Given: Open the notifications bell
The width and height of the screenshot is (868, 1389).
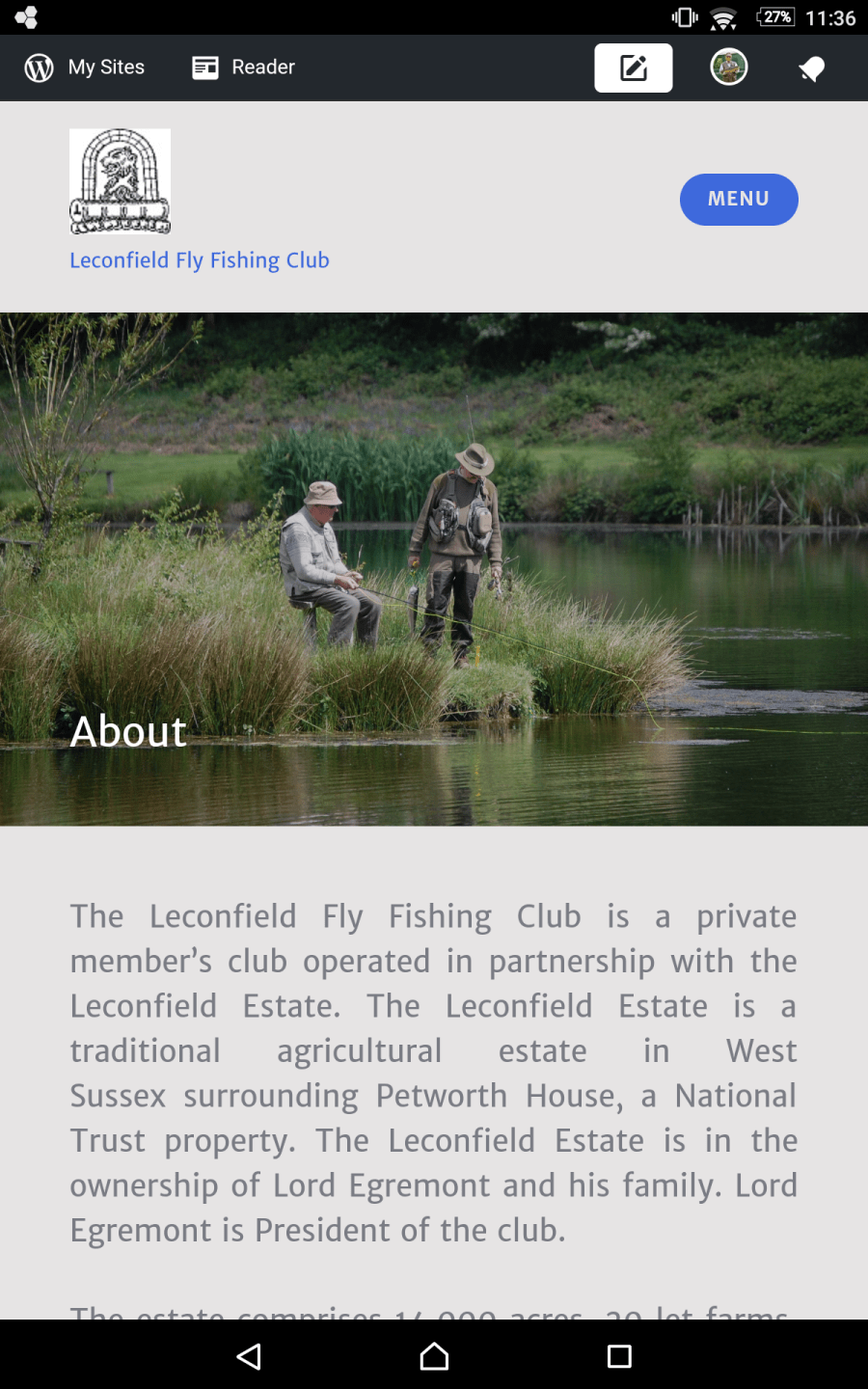Looking at the screenshot, I should (x=812, y=68).
